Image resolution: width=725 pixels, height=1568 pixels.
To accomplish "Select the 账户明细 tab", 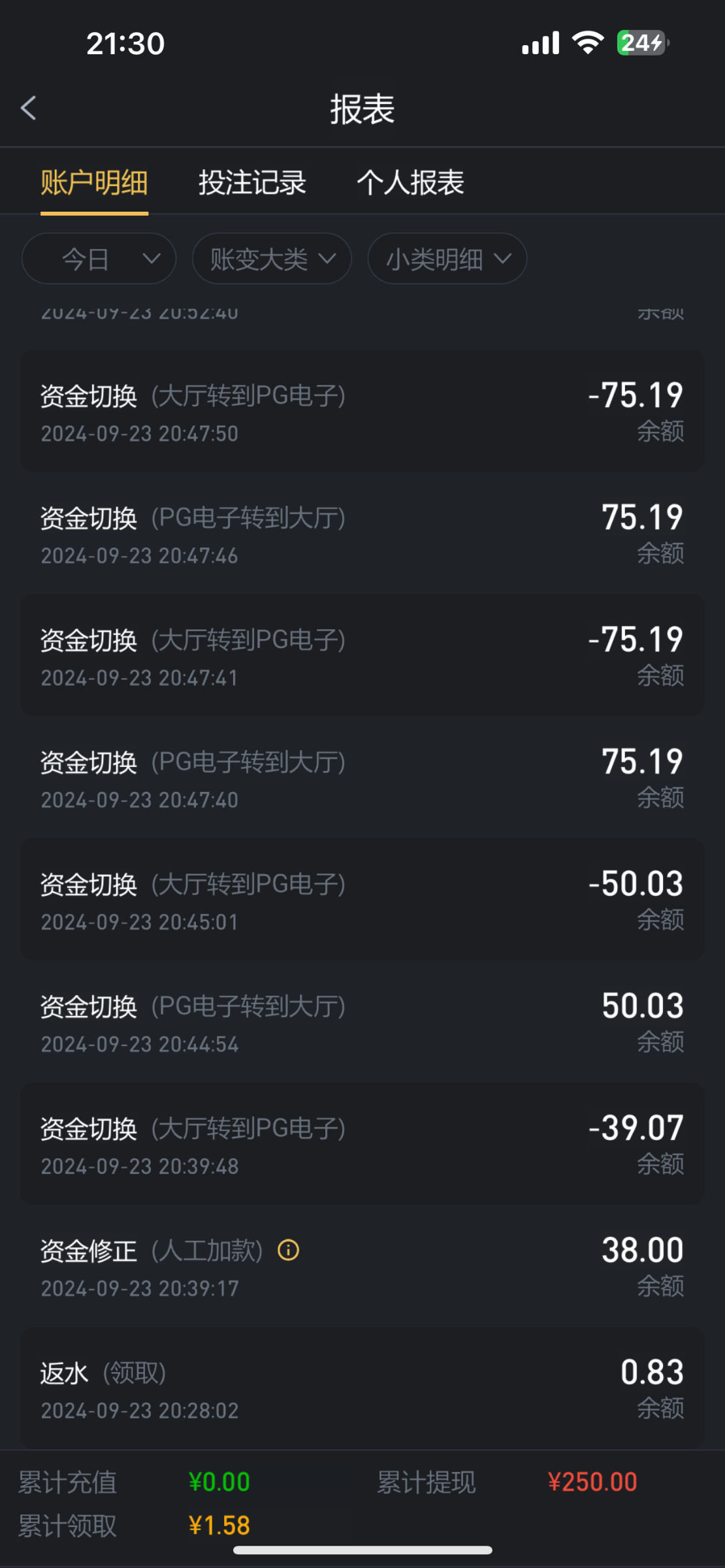I will [94, 182].
